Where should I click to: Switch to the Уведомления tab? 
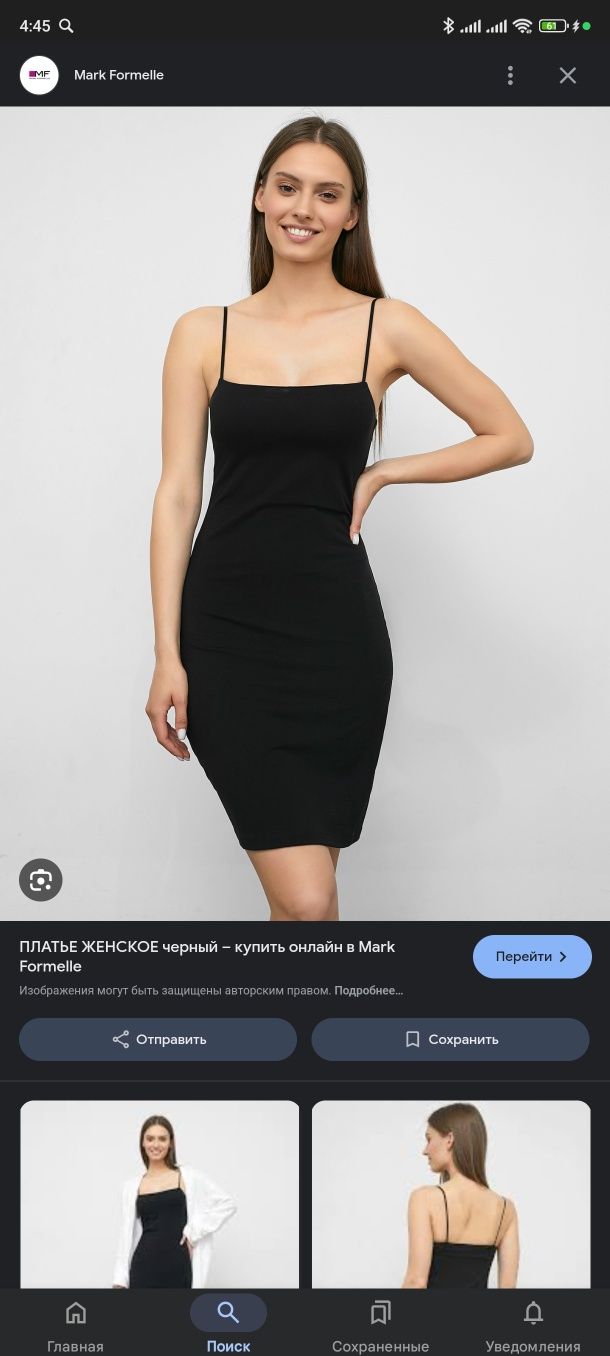pos(533,1322)
